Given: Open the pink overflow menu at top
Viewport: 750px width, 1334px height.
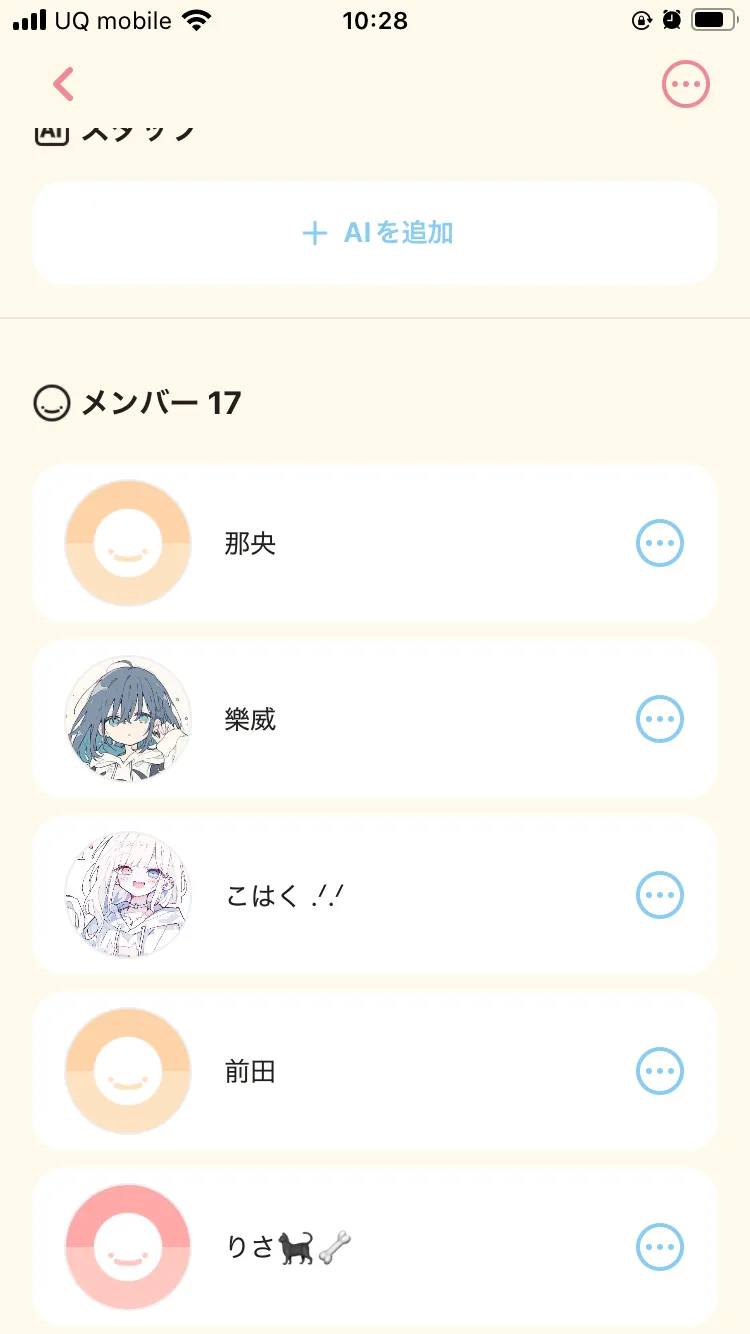Looking at the screenshot, I should pyautogui.click(x=685, y=85).
